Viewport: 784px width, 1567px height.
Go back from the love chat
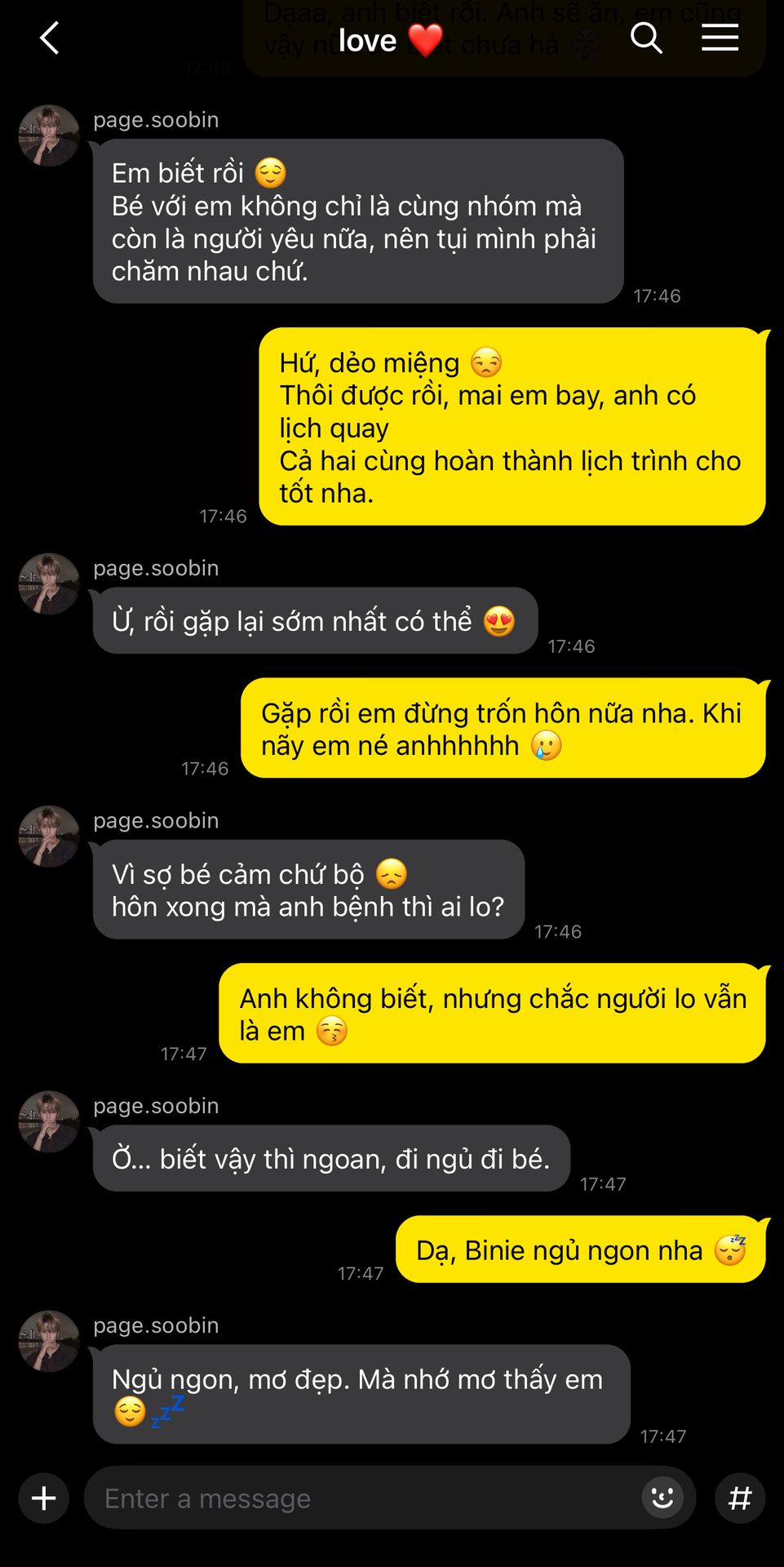coord(50,38)
